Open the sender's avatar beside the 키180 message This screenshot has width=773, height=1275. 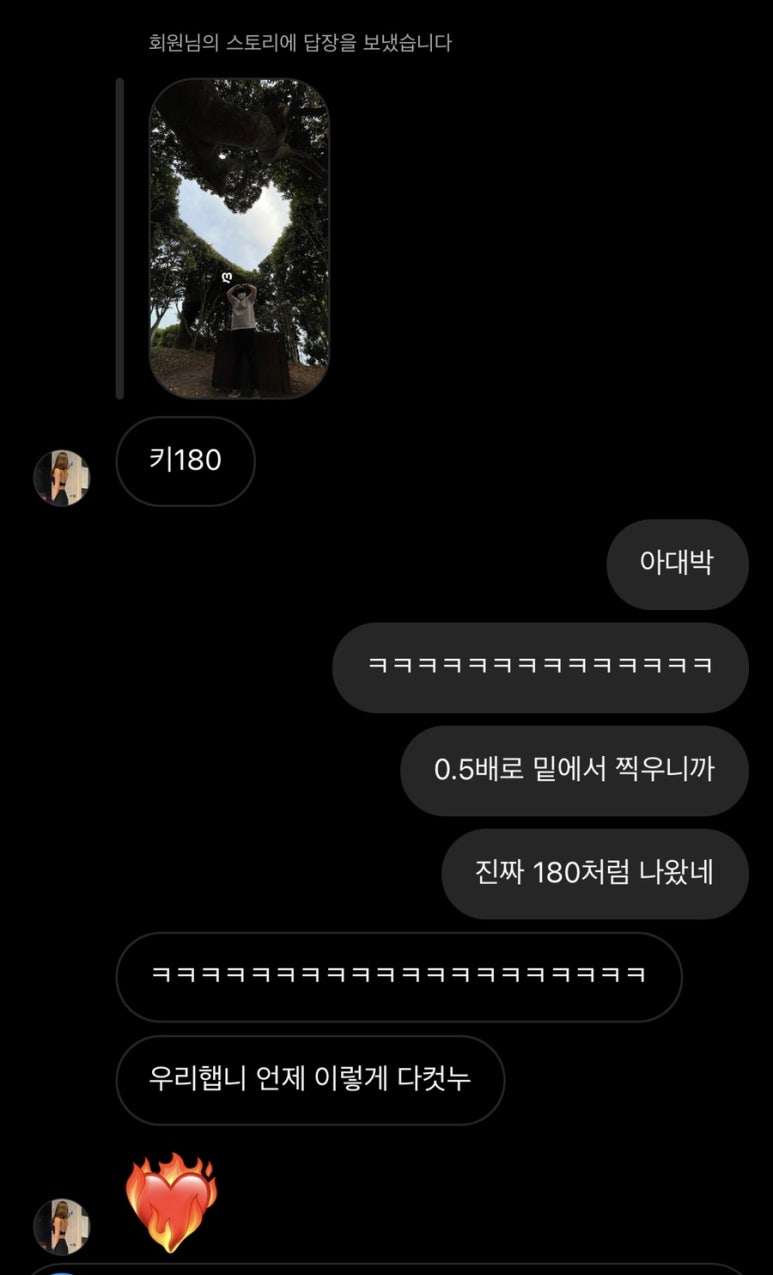click(62, 477)
